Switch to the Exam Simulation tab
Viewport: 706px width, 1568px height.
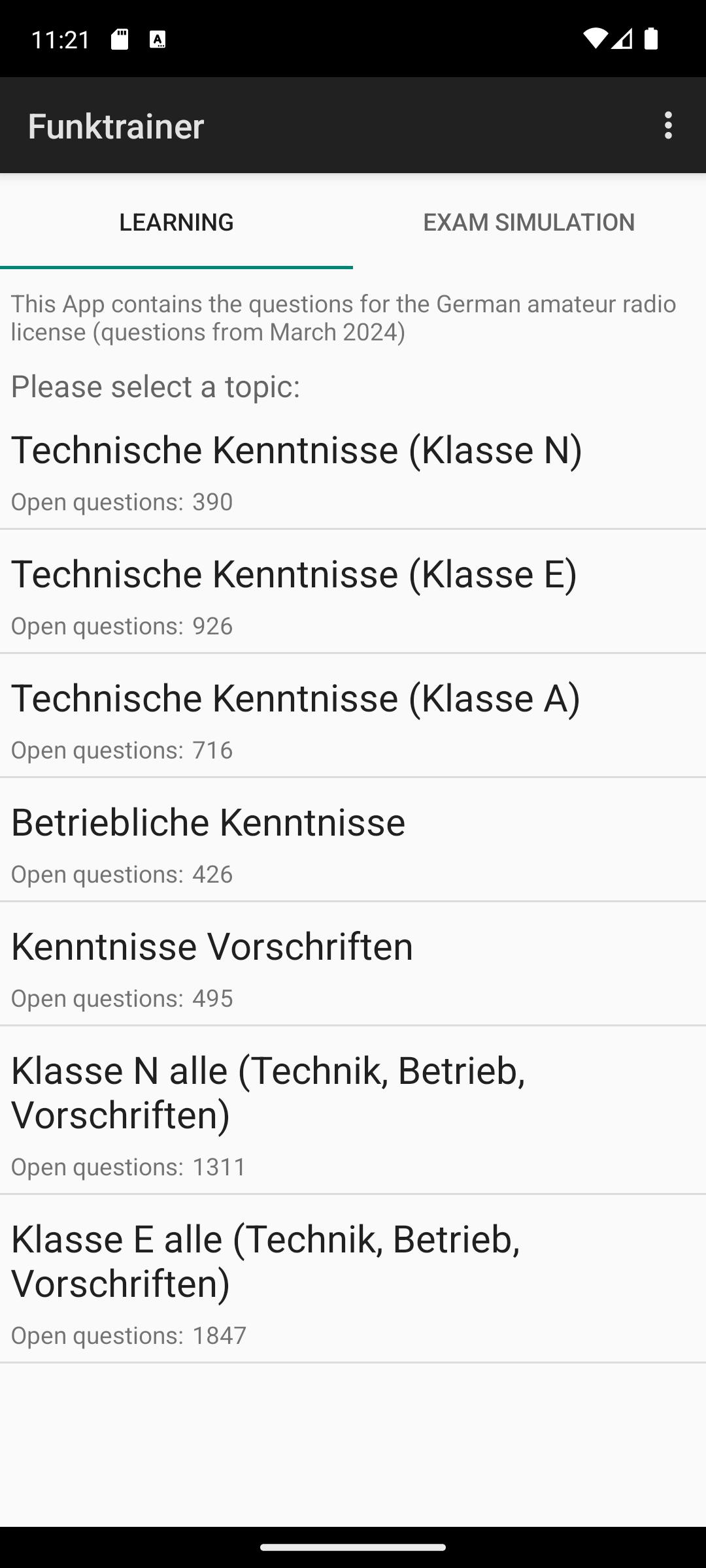(529, 222)
